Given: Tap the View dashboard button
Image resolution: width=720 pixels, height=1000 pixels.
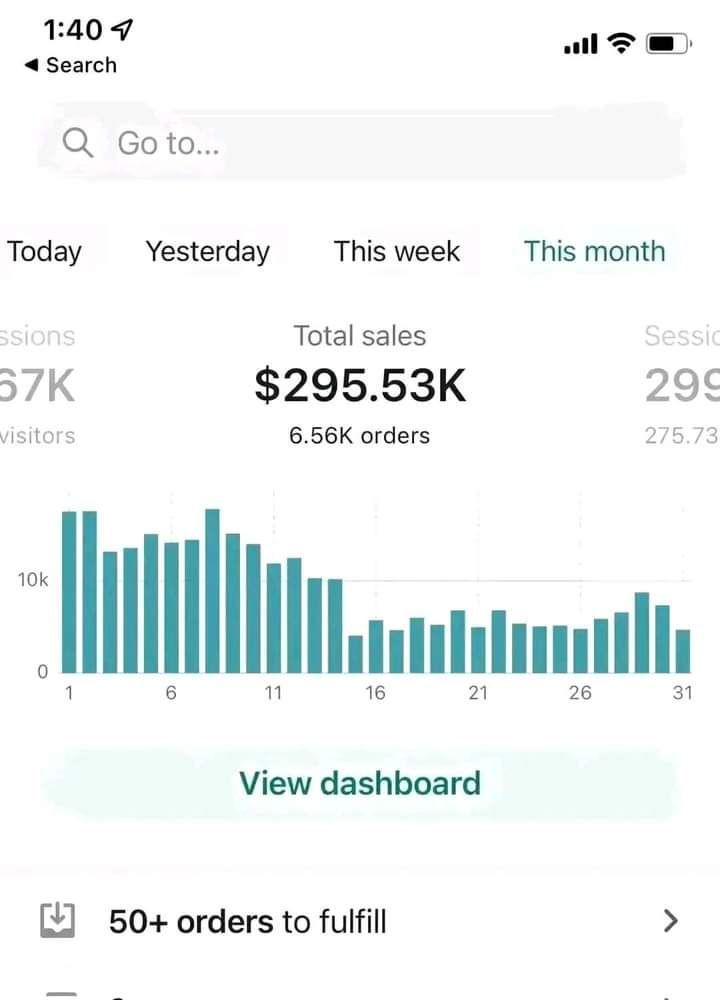Looking at the screenshot, I should pos(360,783).
